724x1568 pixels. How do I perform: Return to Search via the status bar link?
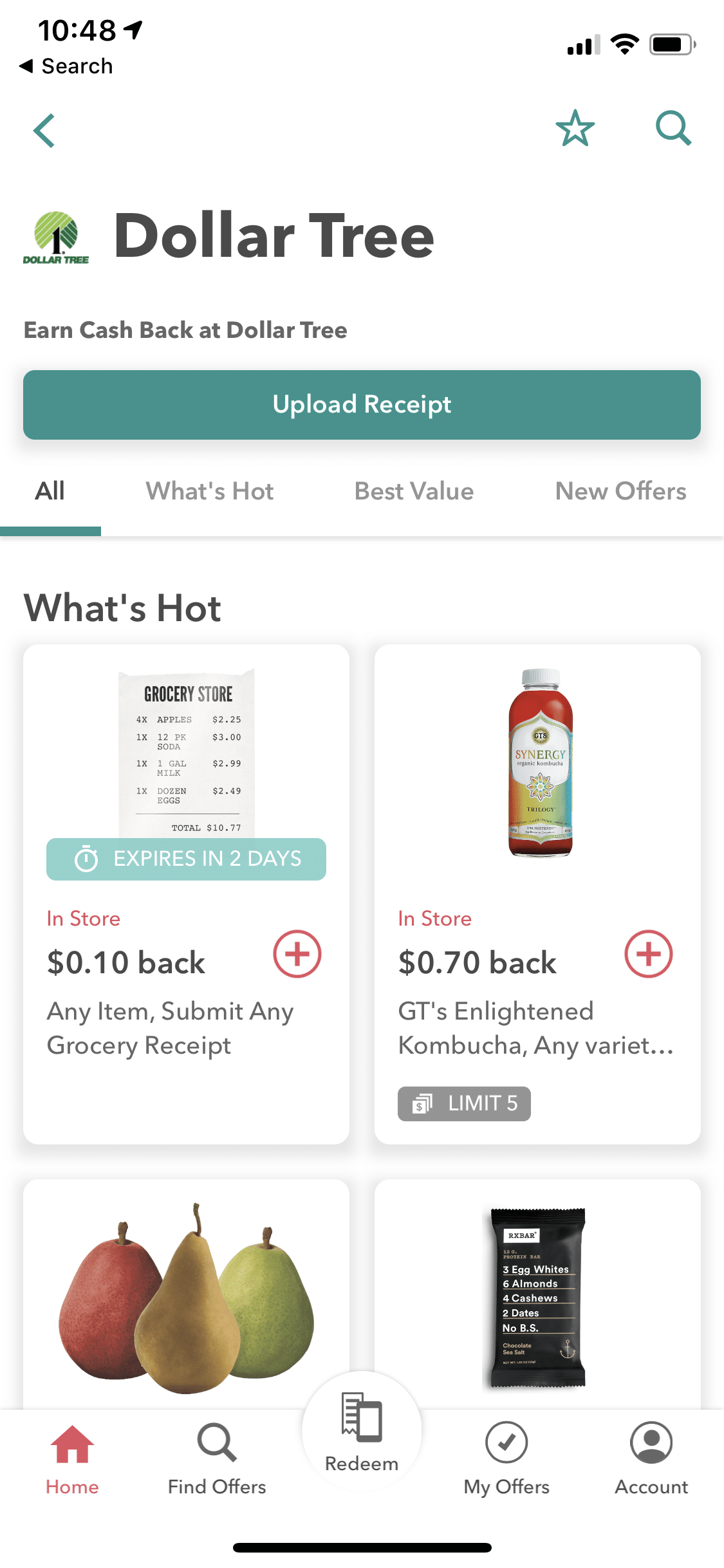[x=67, y=66]
